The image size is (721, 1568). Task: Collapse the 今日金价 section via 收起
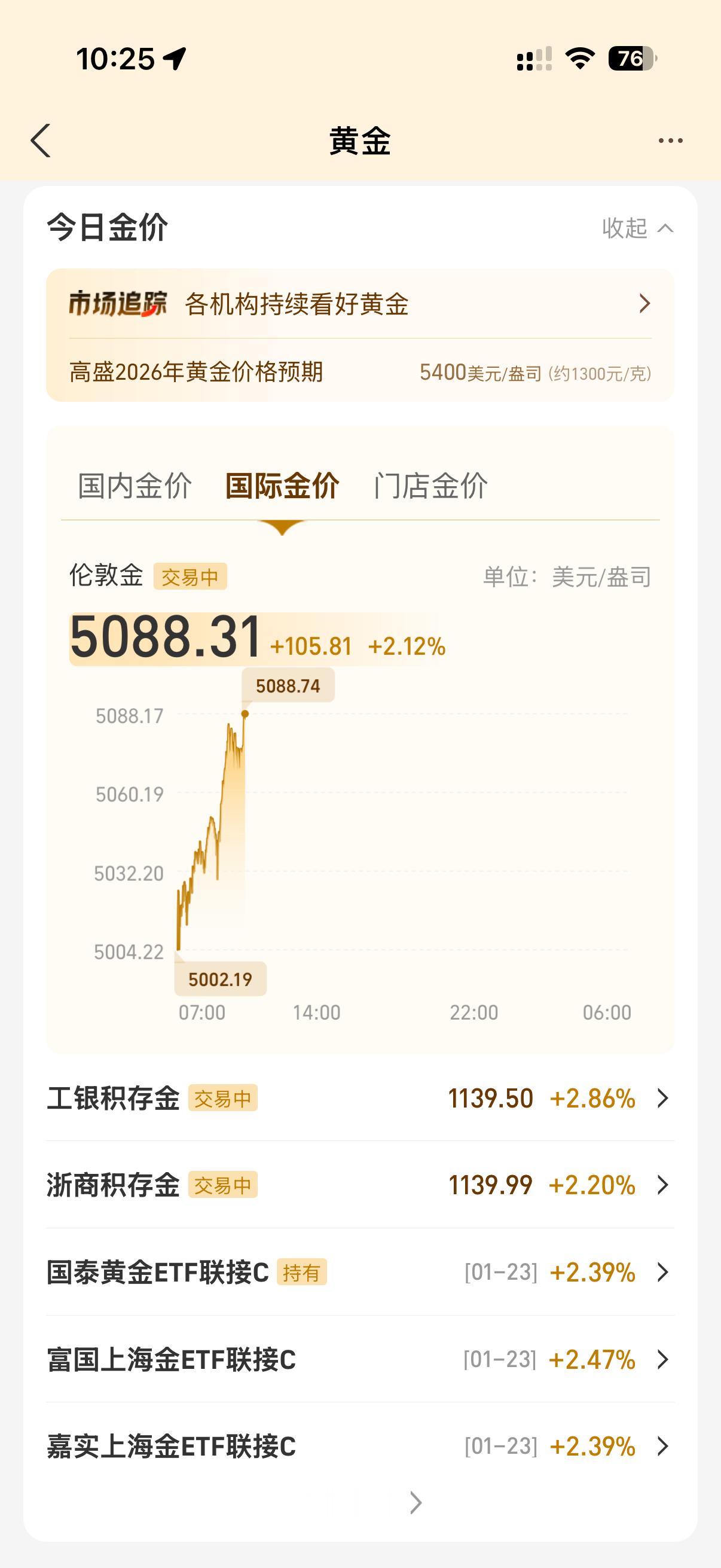pyautogui.click(x=637, y=228)
